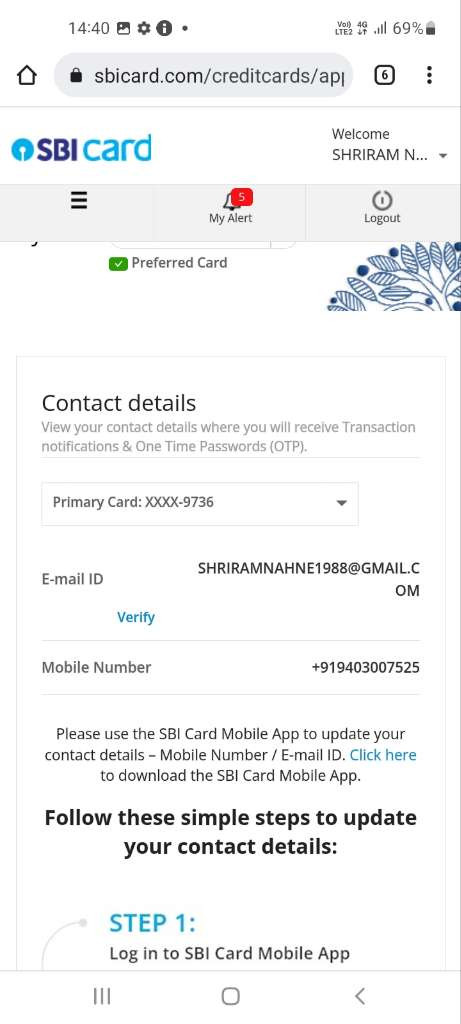Open the browser overflow menu

(x=429, y=76)
